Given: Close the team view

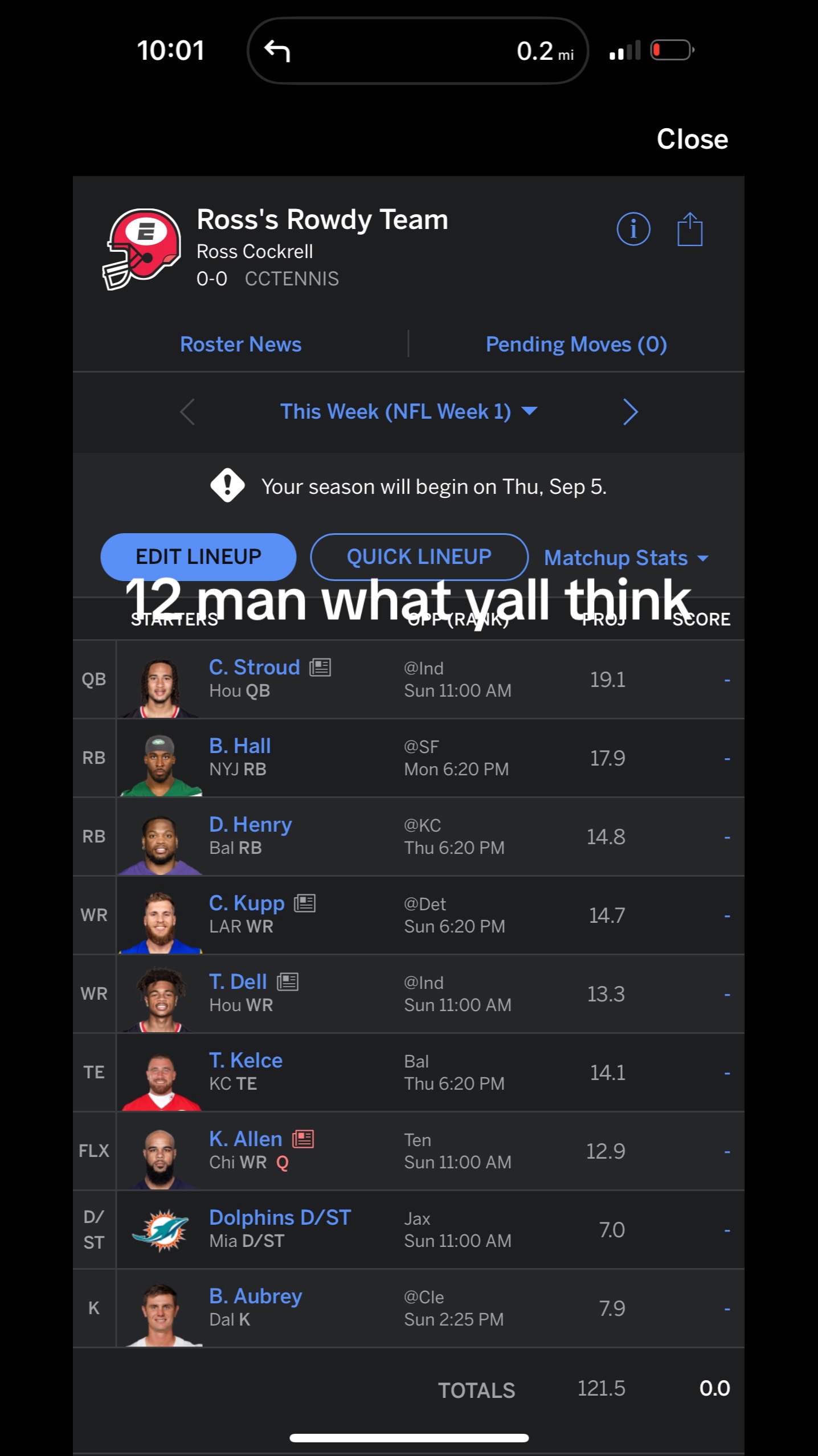Looking at the screenshot, I should (x=692, y=139).
